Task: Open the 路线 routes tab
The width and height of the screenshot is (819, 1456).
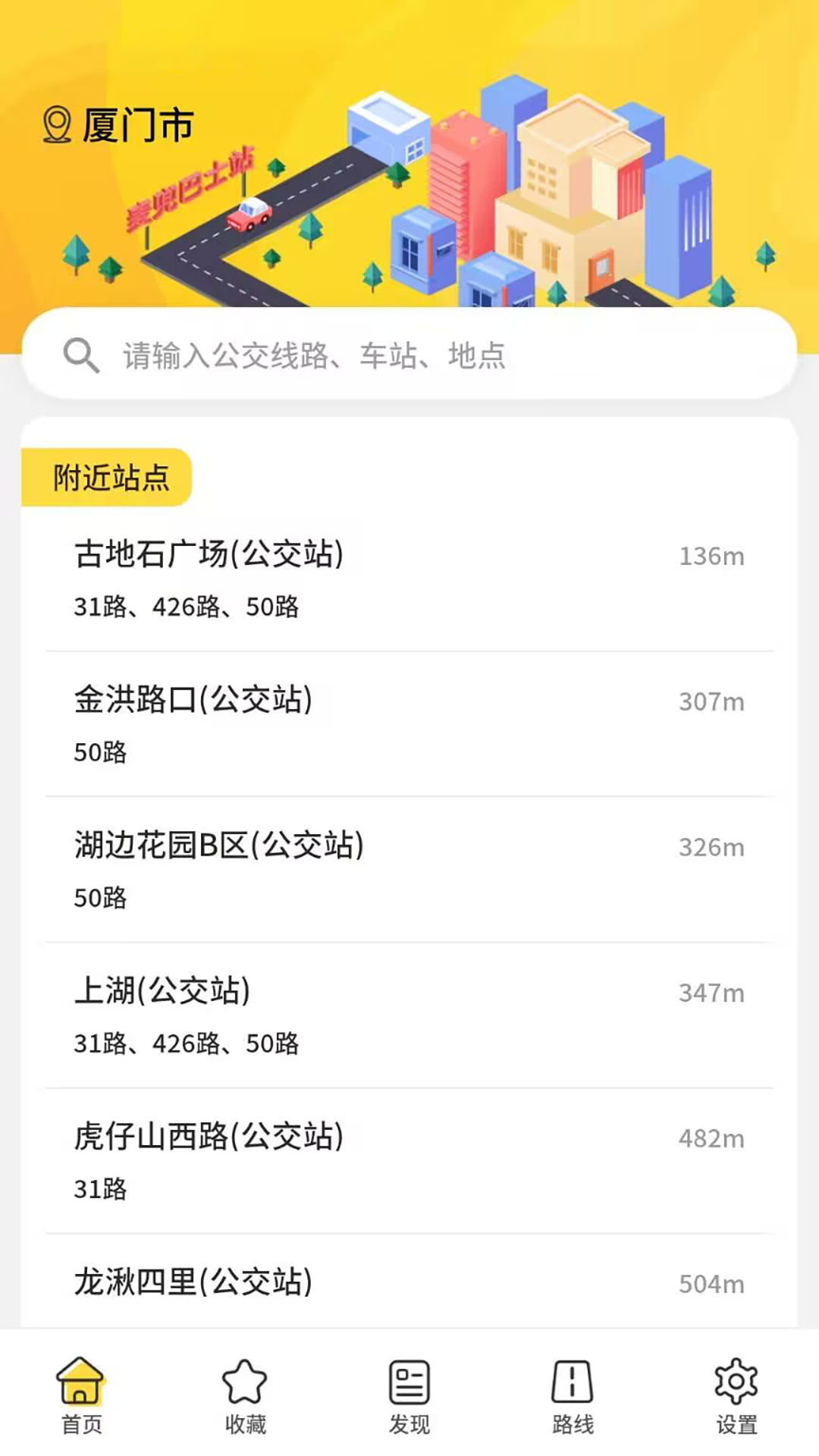Action: pos(573,1397)
